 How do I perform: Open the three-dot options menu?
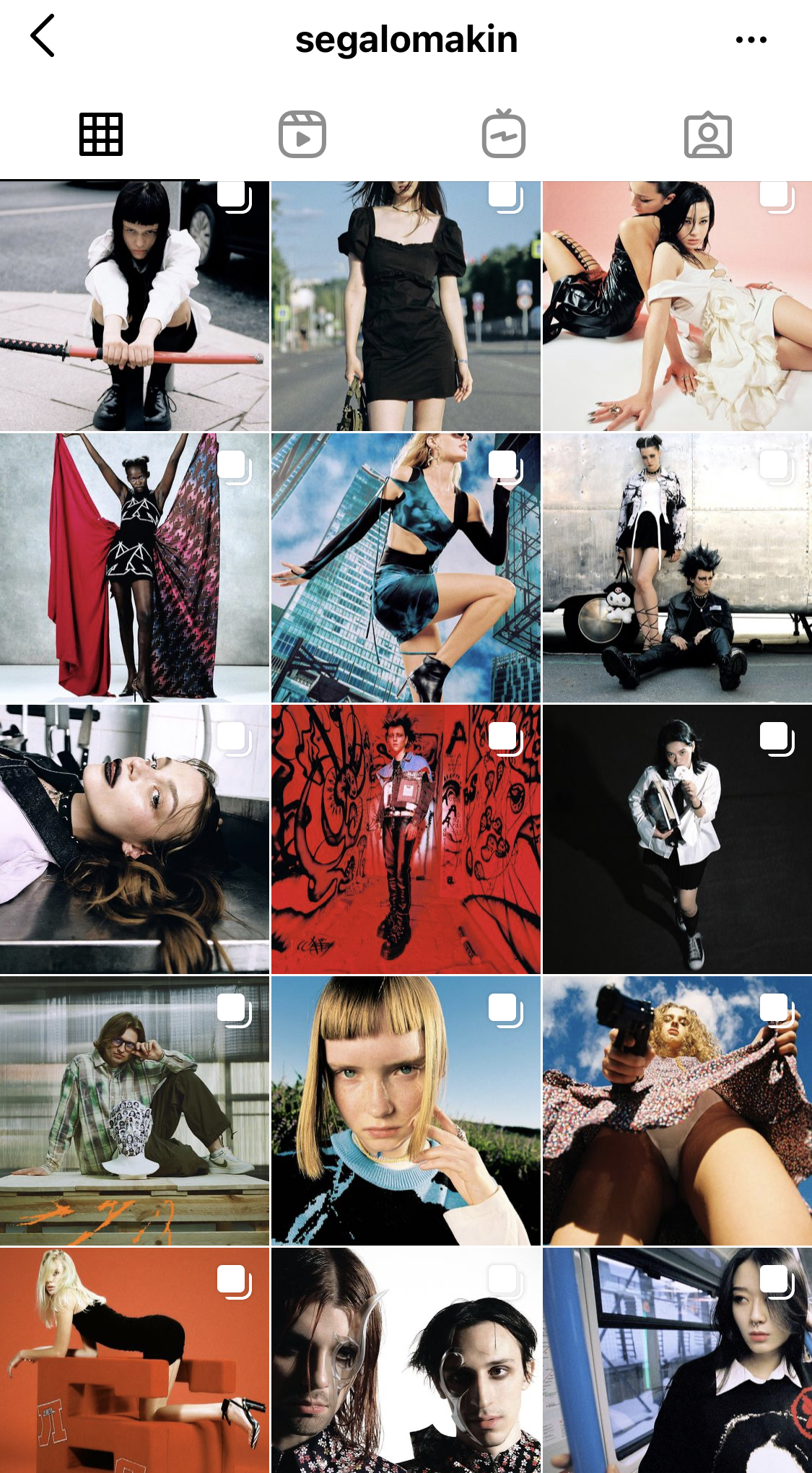pyautogui.click(x=751, y=40)
